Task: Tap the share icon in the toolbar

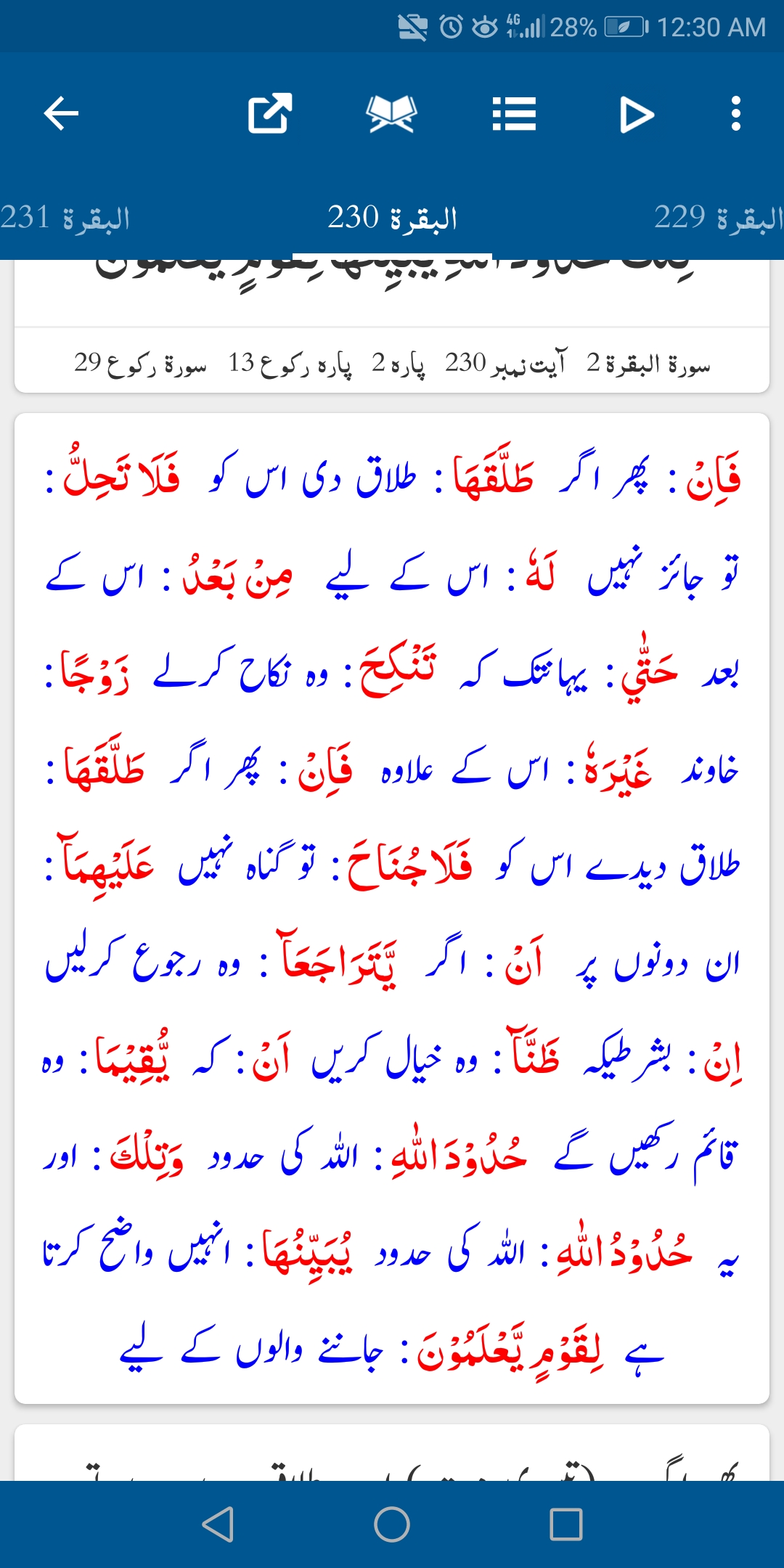Action: (x=270, y=114)
